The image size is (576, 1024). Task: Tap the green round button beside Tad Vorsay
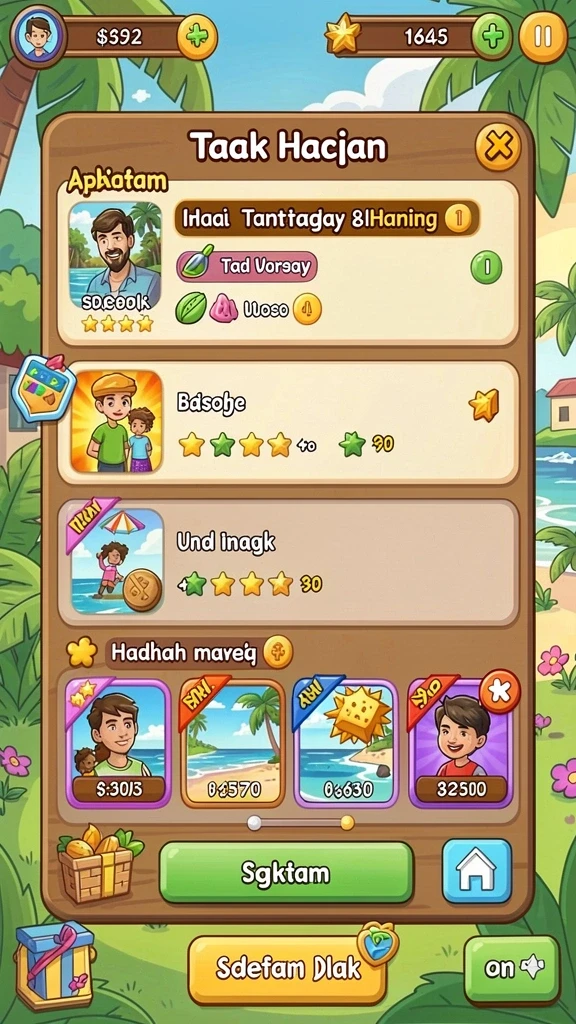coord(487,268)
